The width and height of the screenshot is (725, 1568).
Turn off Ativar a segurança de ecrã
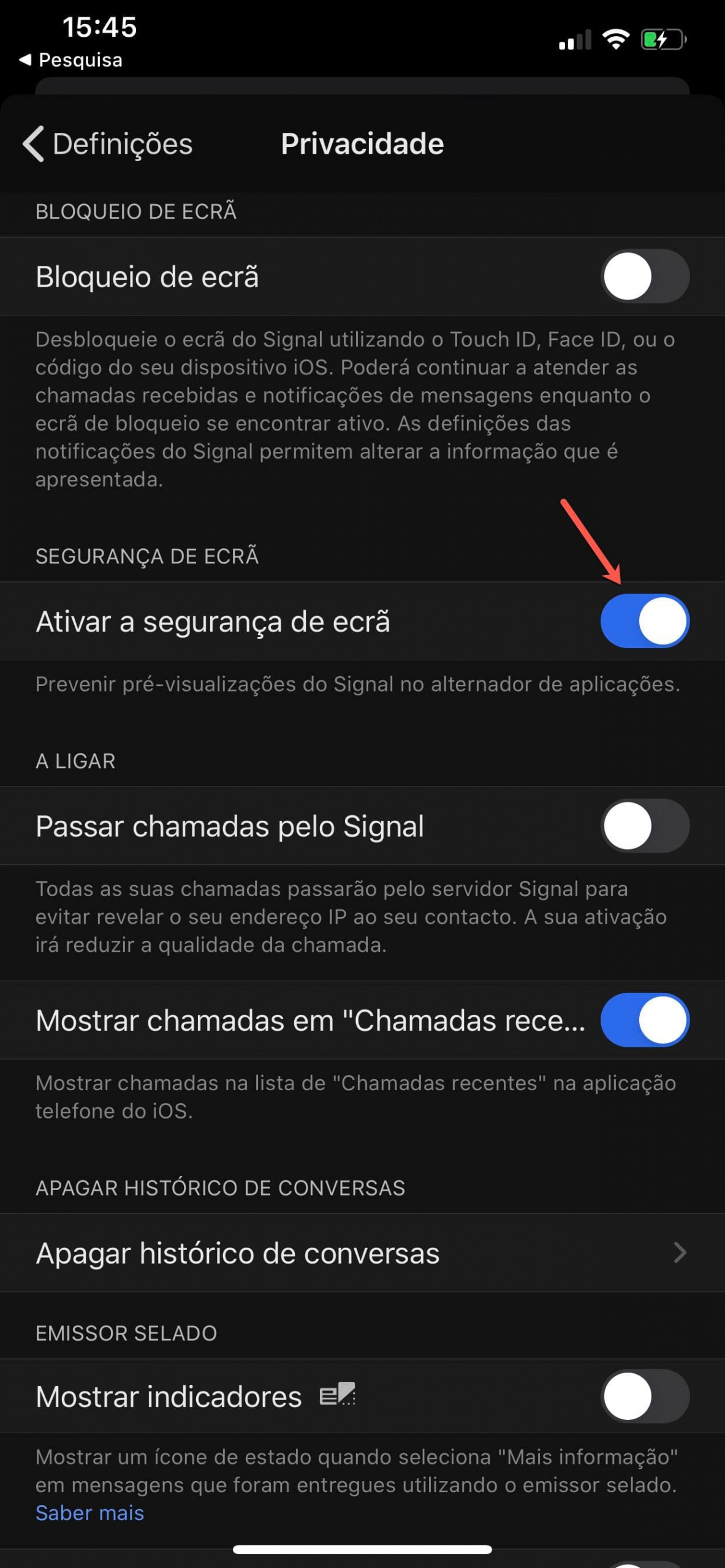(645, 621)
